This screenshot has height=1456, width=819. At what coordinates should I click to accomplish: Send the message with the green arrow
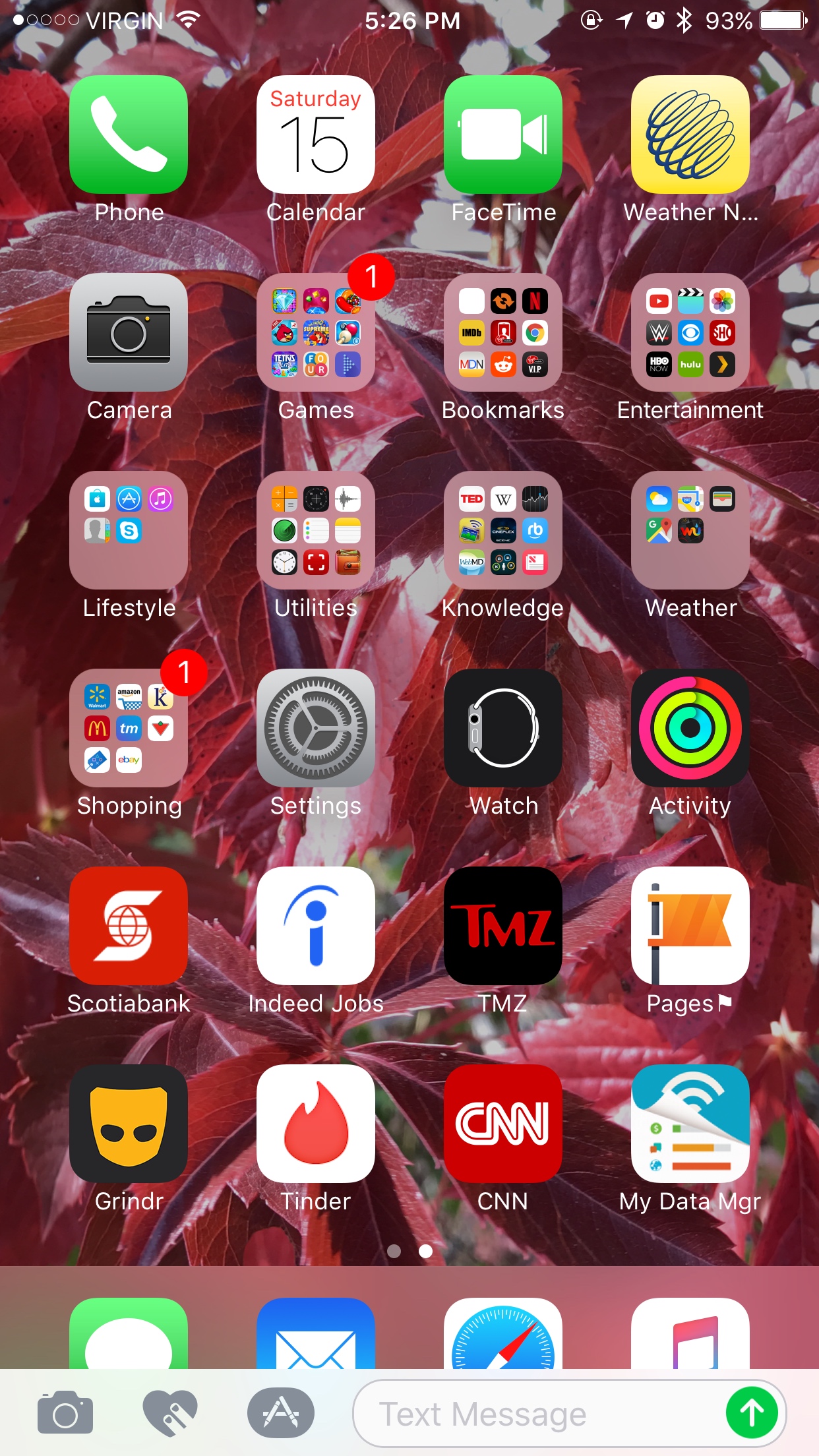[752, 1413]
